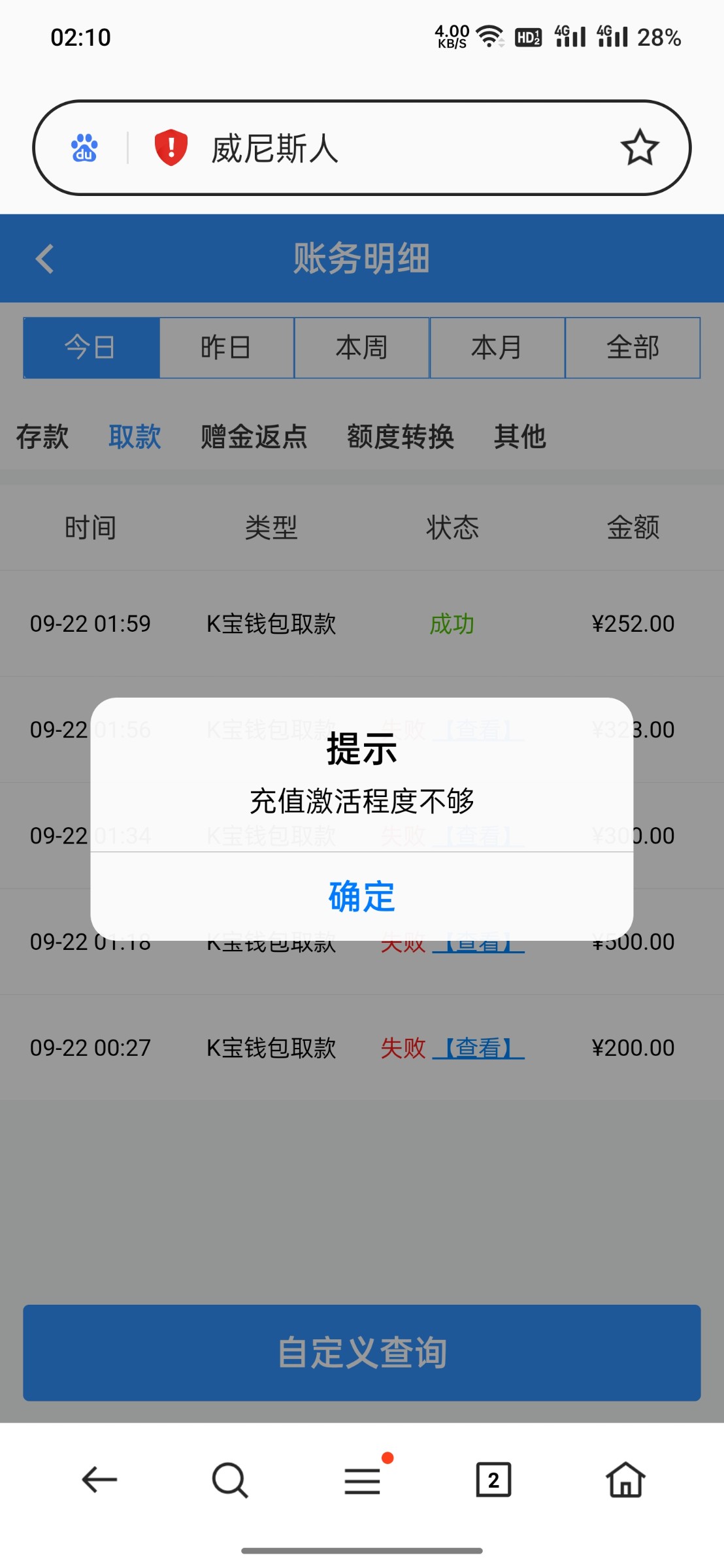Switch to the 存款 category
Viewport: 724px width, 1568px height.
(42, 436)
